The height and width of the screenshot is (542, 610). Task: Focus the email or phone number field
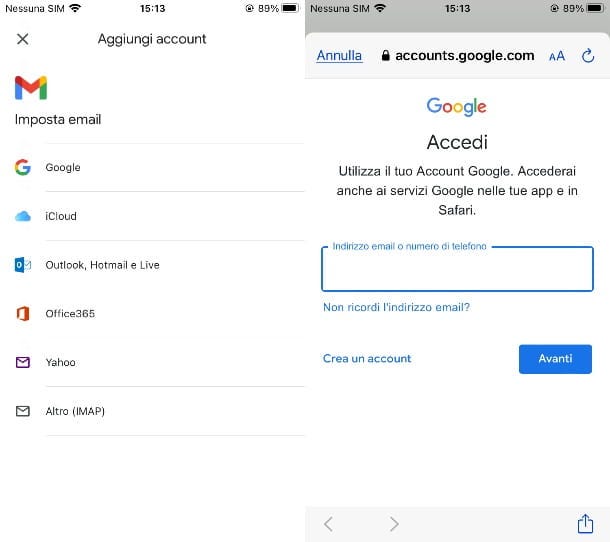click(457, 270)
